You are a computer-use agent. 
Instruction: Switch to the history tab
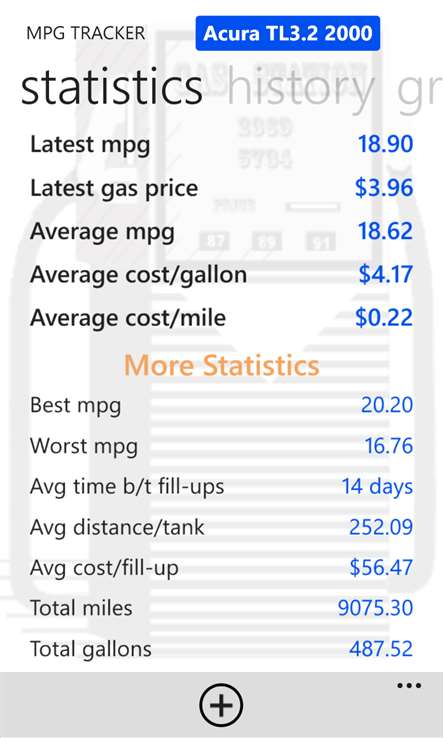click(x=301, y=88)
